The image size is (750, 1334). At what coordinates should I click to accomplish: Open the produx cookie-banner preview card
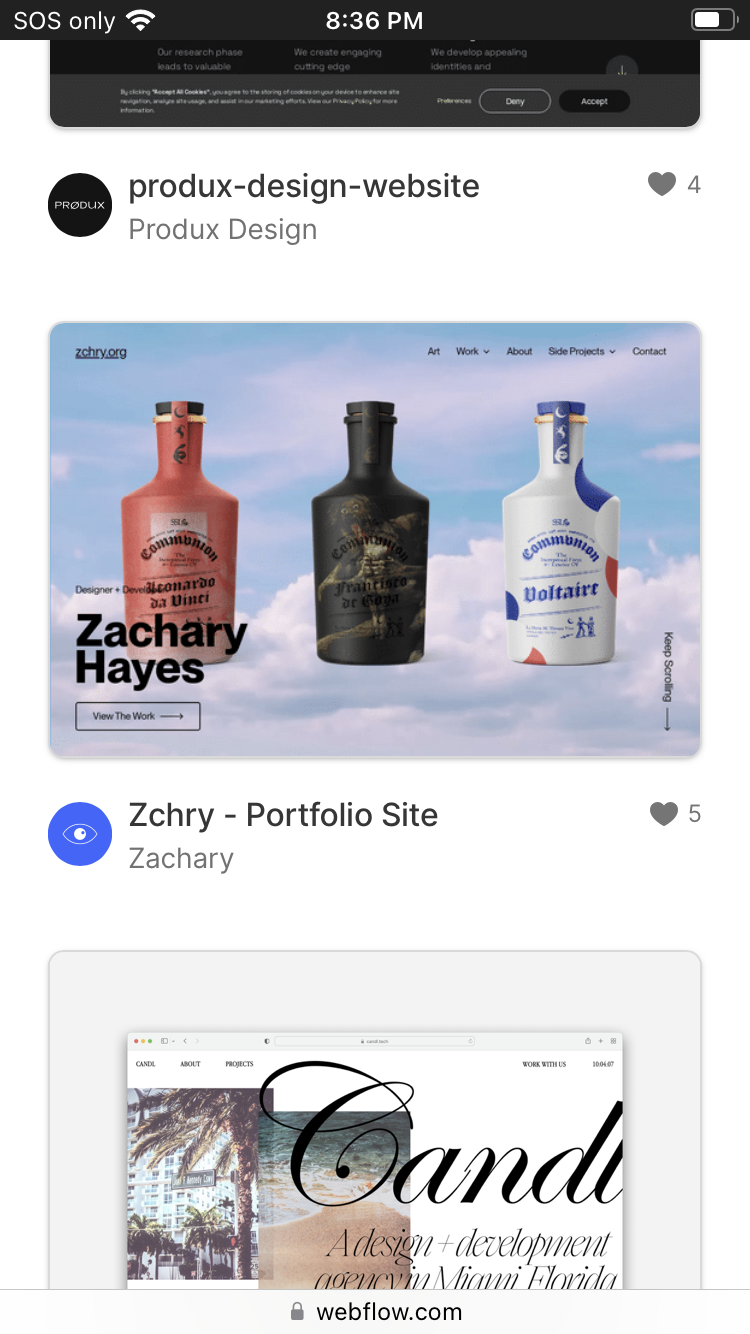click(x=375, y=85)
